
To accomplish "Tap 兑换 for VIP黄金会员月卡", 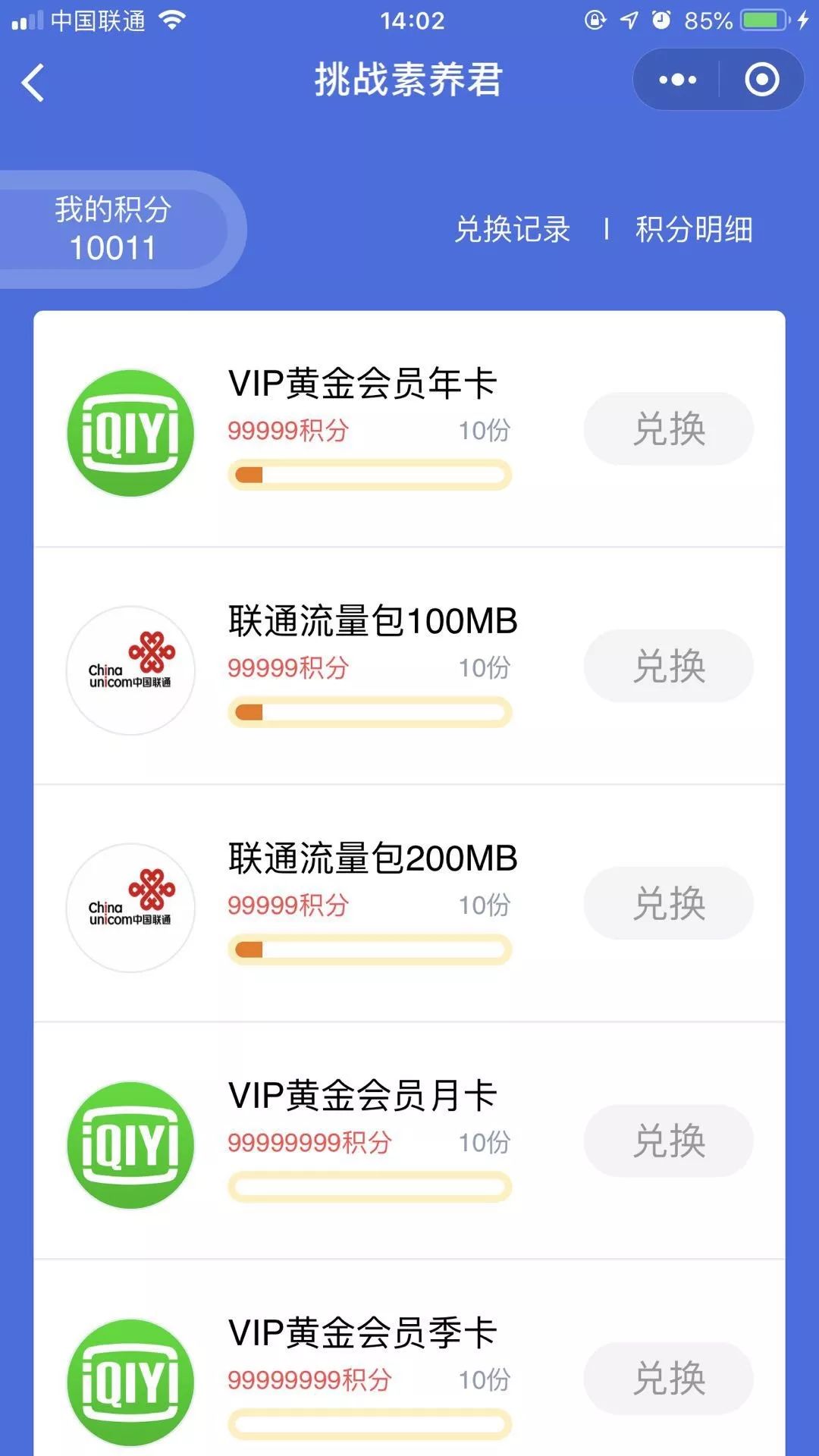I will [667, 1141].
